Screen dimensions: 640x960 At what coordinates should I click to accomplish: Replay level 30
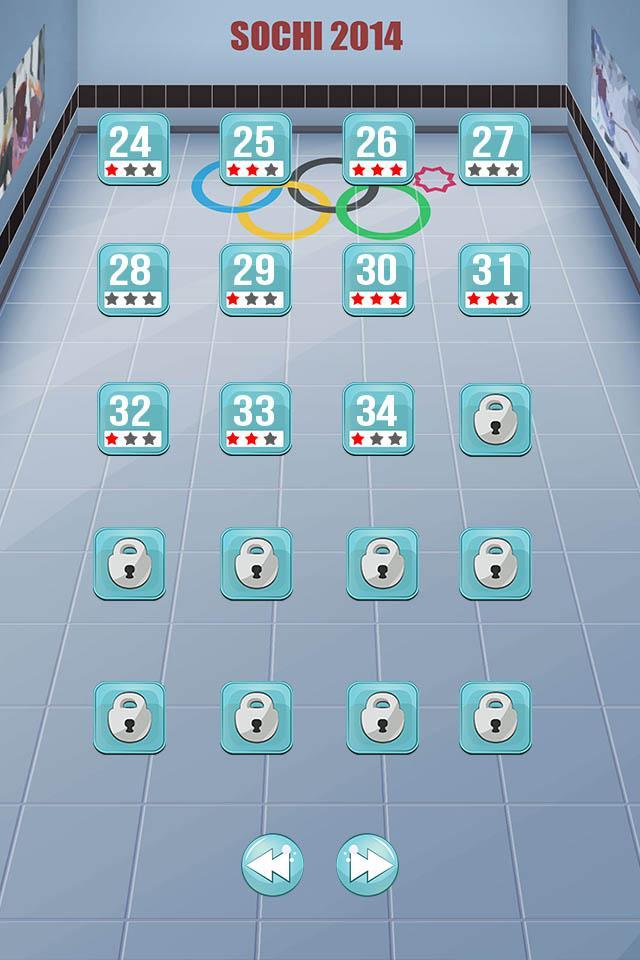pos(378,279)
